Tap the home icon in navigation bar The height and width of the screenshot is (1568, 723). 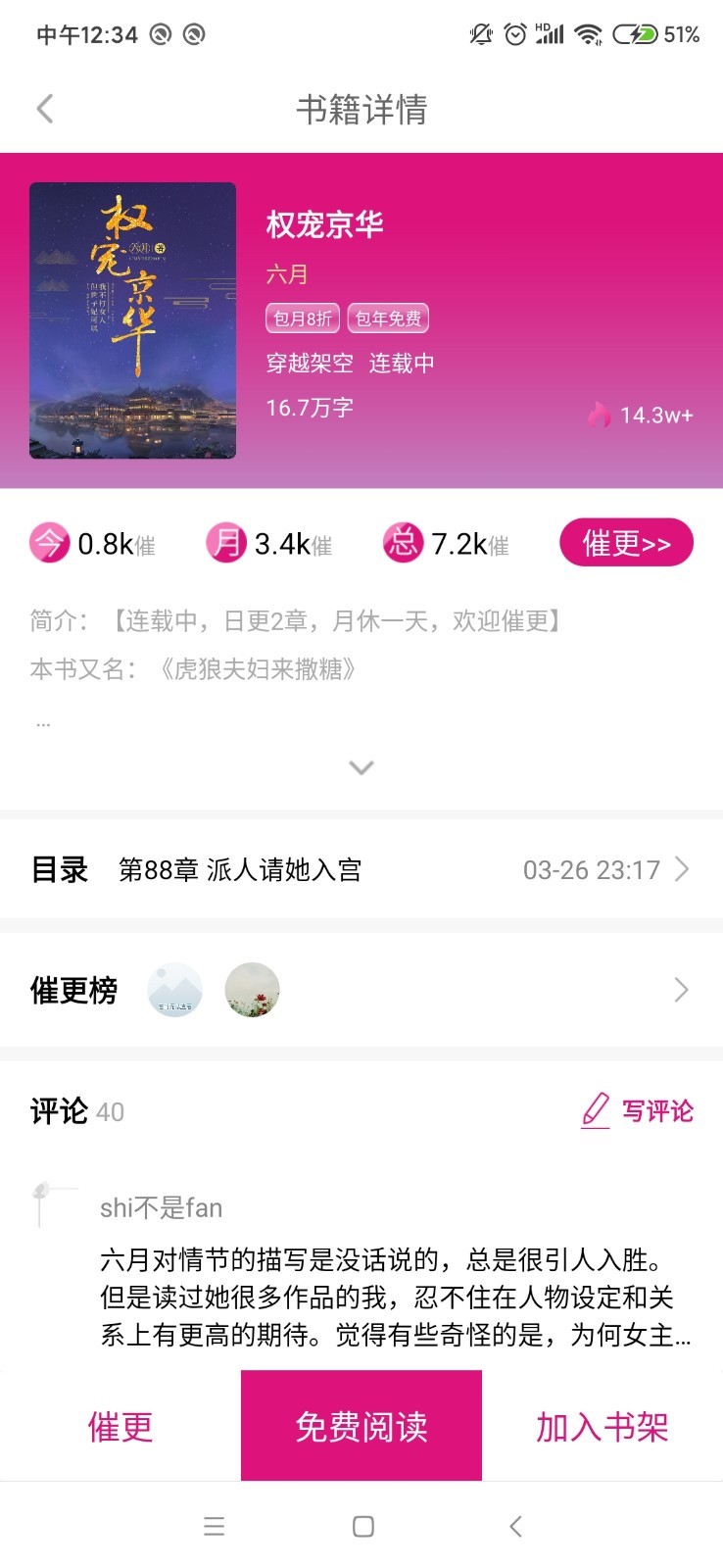click(361, 1526)
